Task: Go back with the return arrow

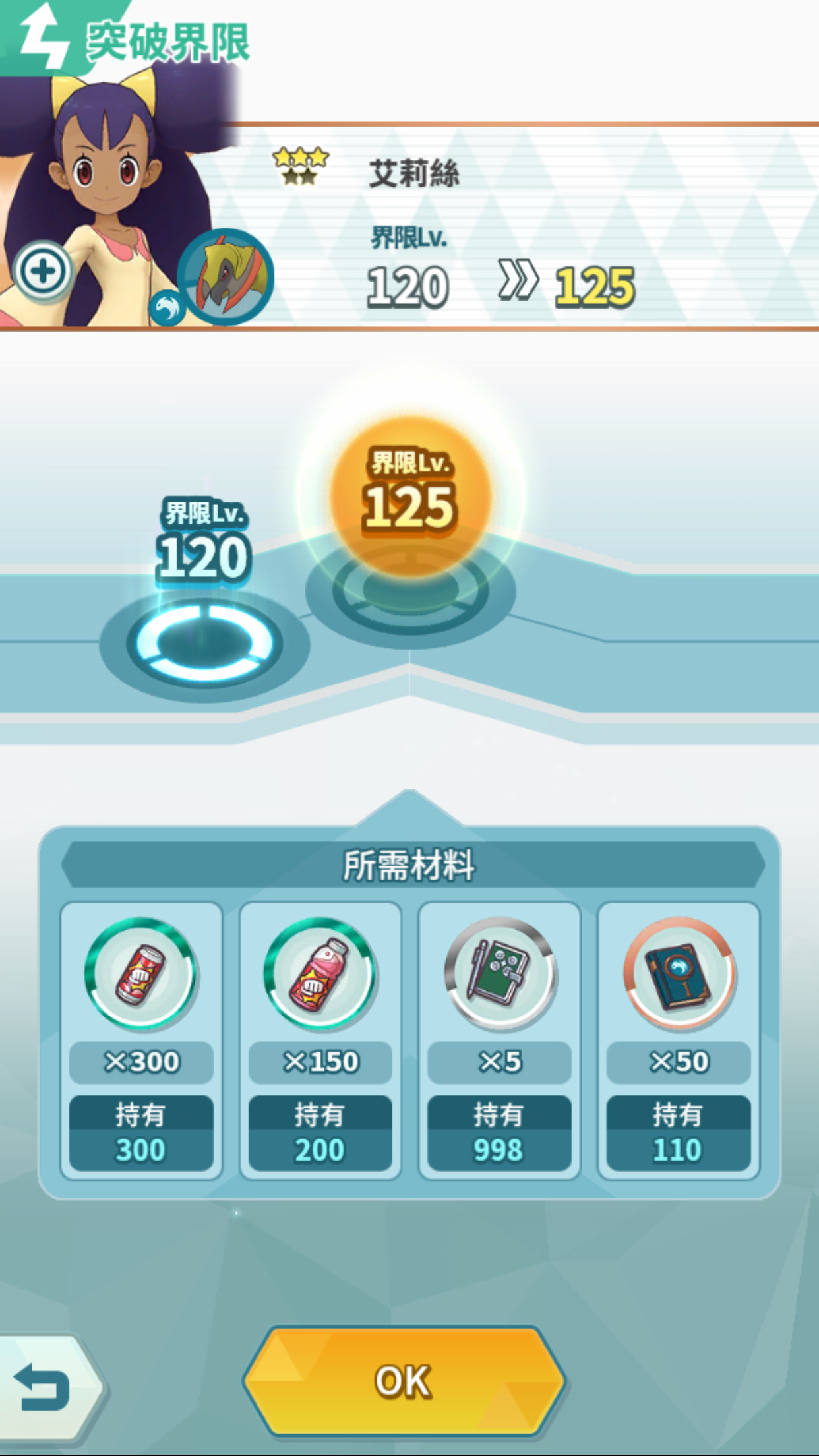Action: pyautogui.click(x=45, y=1386)
